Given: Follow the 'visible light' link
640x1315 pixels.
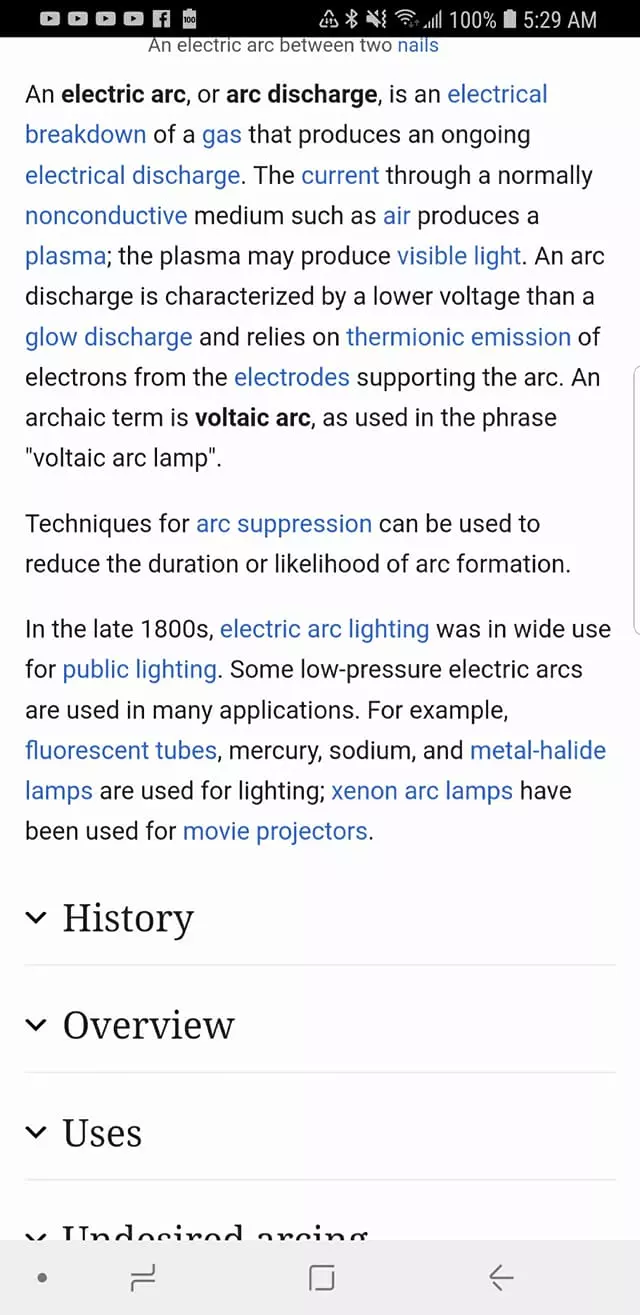Looking at the screenshot, I should point(458,256).
